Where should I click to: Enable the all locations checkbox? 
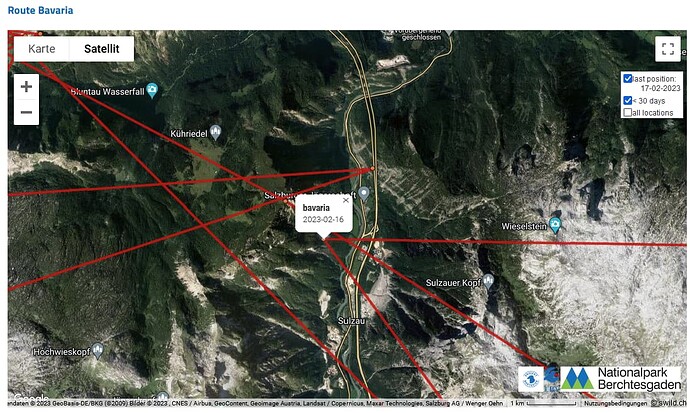627,112
